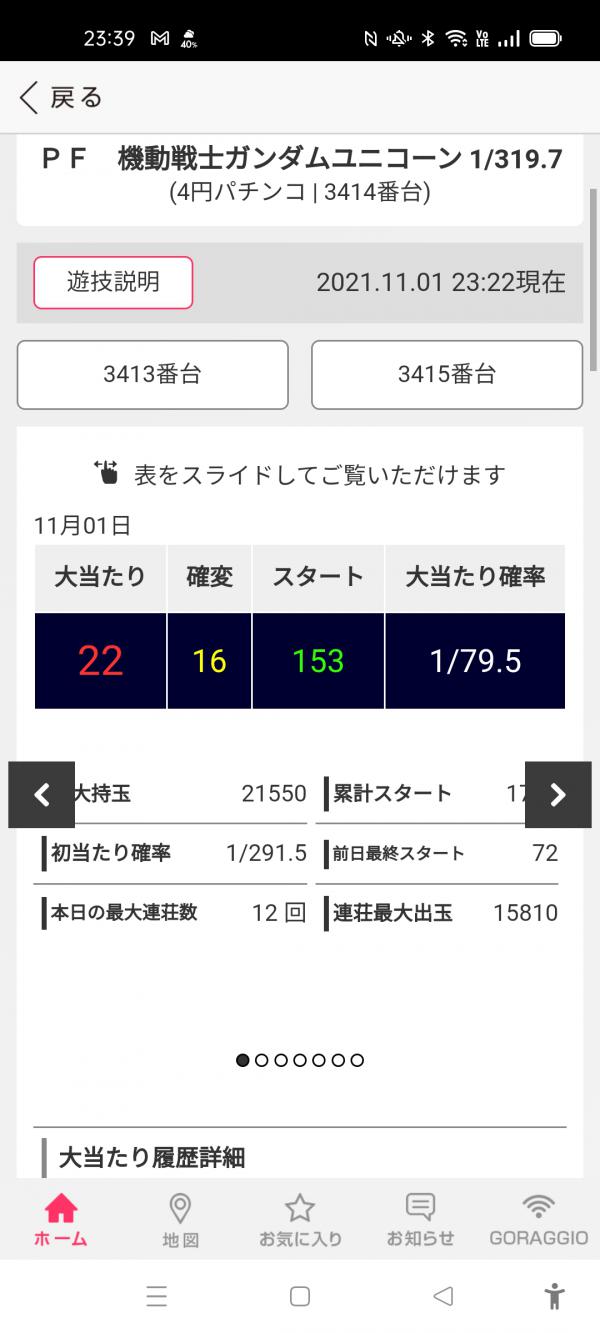Viewport: 600px width, 1333px height.
Task: Open the お気に入り tab
Action: coord(300,1220)
